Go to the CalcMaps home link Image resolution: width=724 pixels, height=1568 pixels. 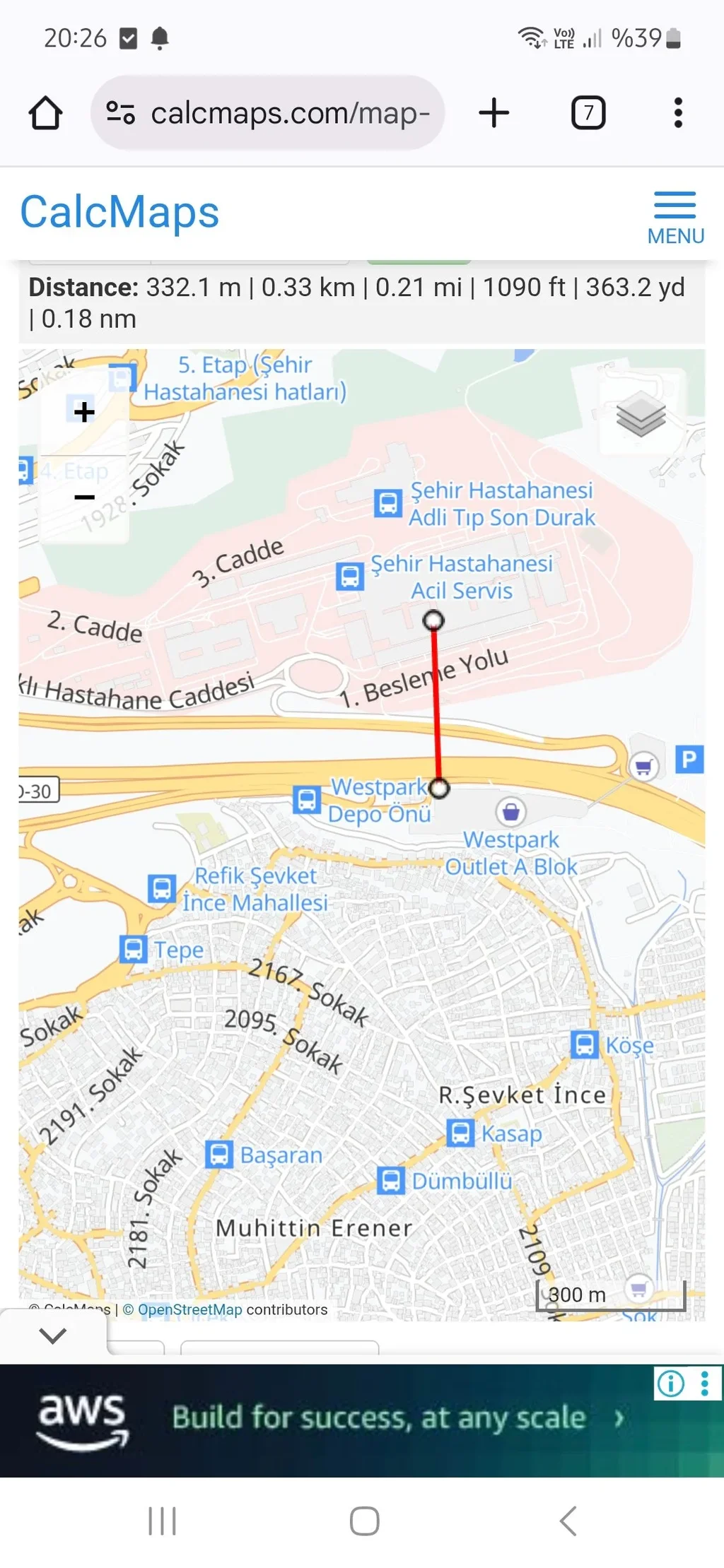coord(119,212)
